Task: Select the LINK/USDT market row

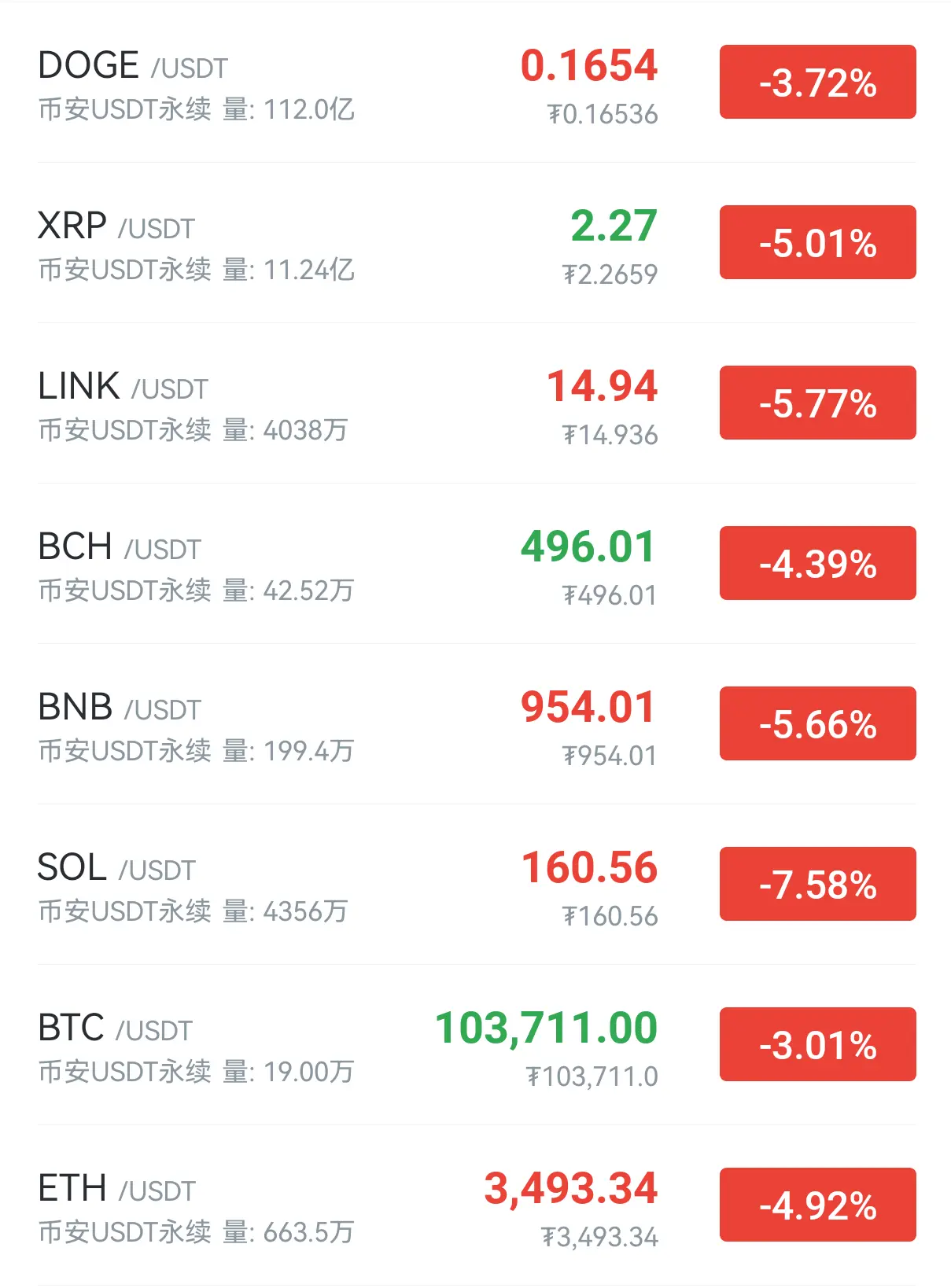Action: [197, 404]
